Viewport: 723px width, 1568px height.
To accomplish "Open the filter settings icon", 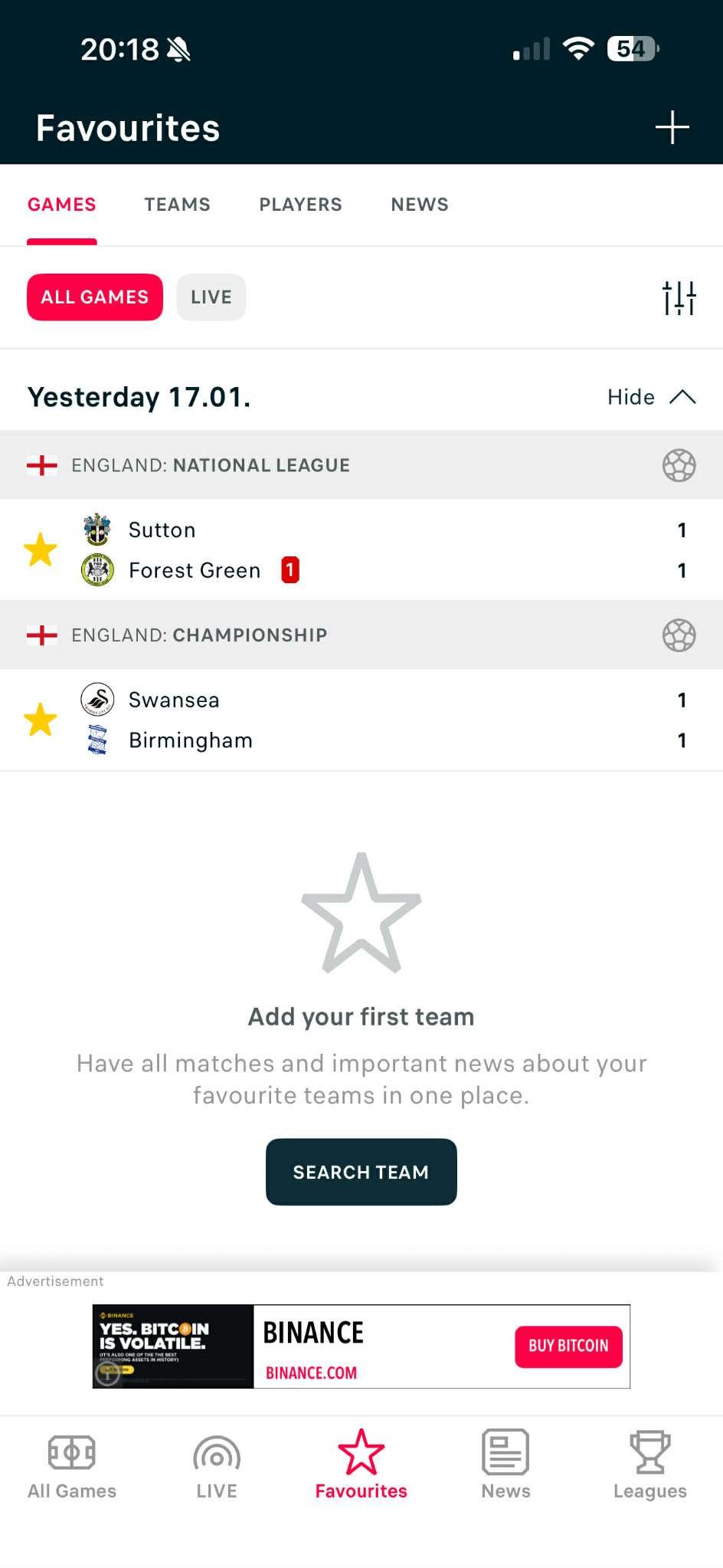I will 680,297.
